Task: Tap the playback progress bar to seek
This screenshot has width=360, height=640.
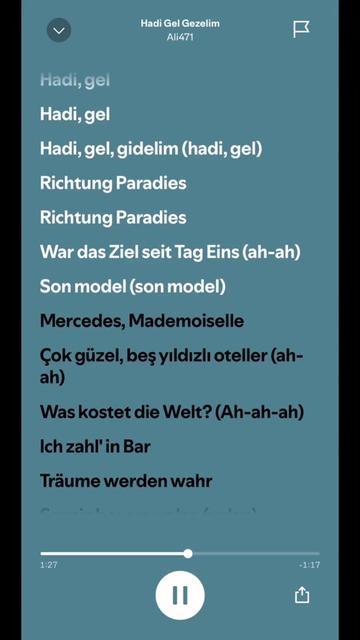Action: (180, 554)
